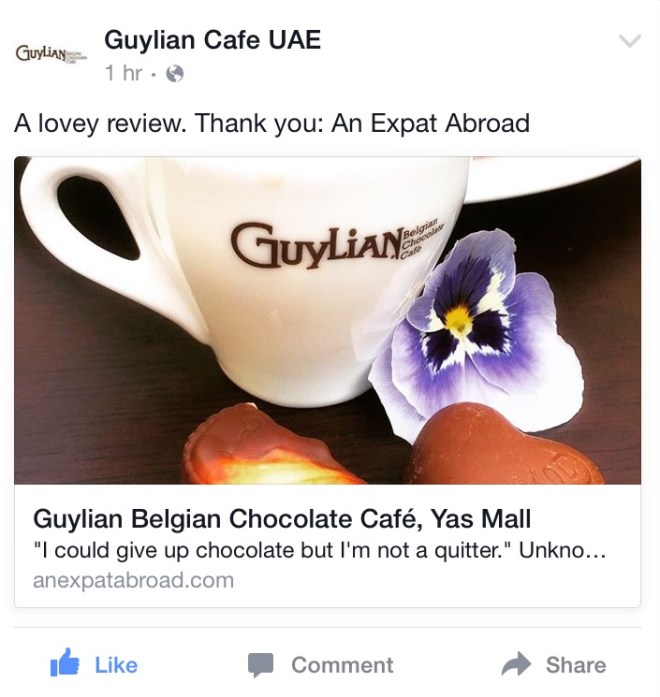This screenshot has width=660, height=697.
Task: Comment on the review post
Action: coord(321,665)
